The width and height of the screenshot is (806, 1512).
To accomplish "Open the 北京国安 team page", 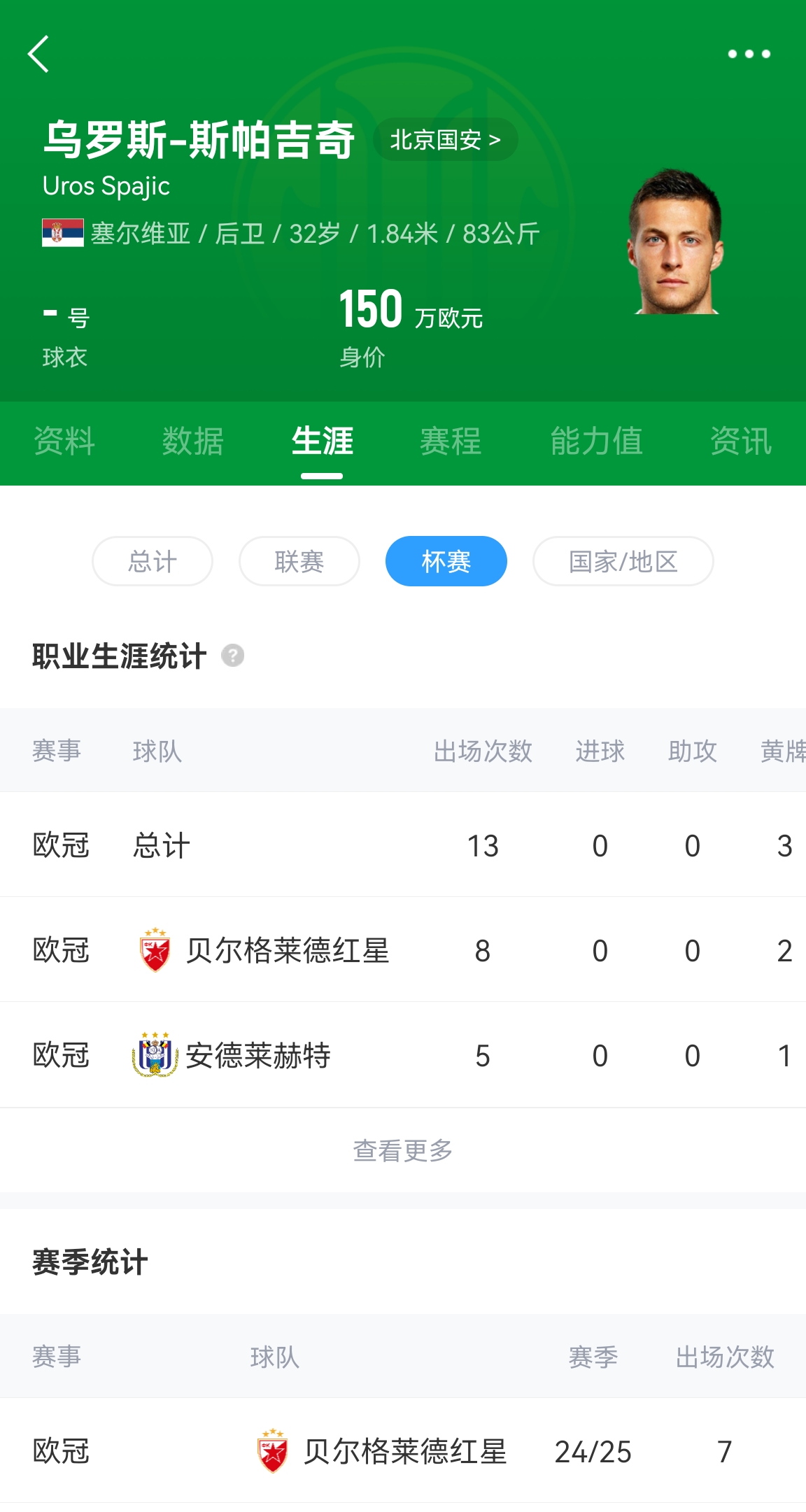I will (445, 140).
